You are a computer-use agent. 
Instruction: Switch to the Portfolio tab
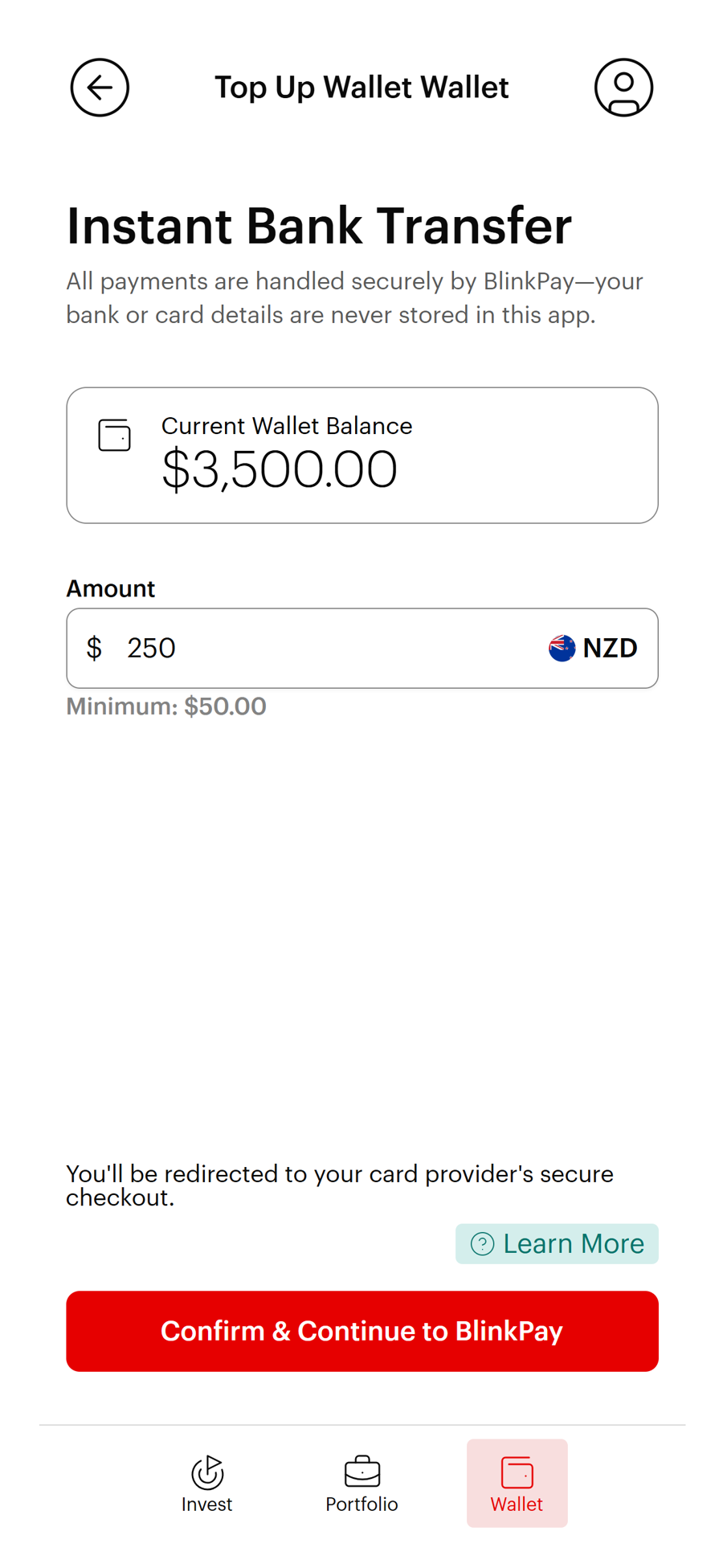(361, 1483)
